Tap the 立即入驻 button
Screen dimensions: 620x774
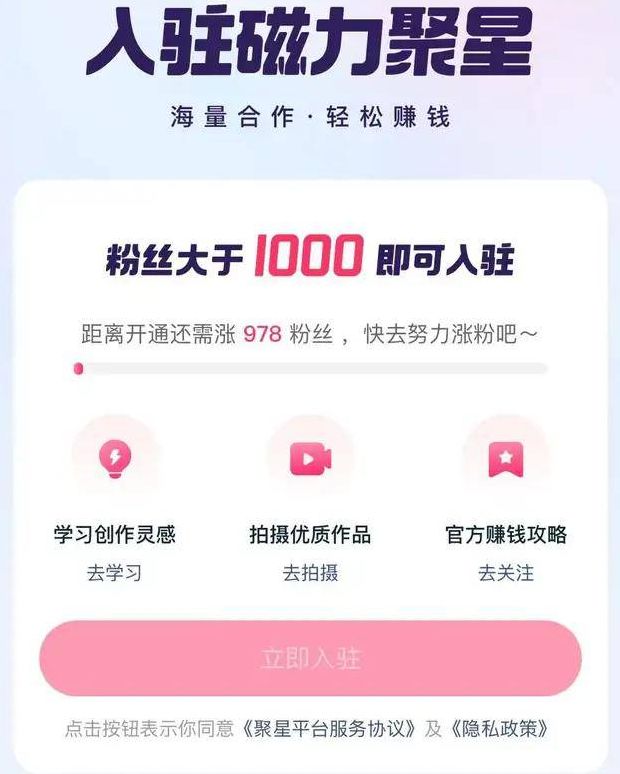coord(310,658)
